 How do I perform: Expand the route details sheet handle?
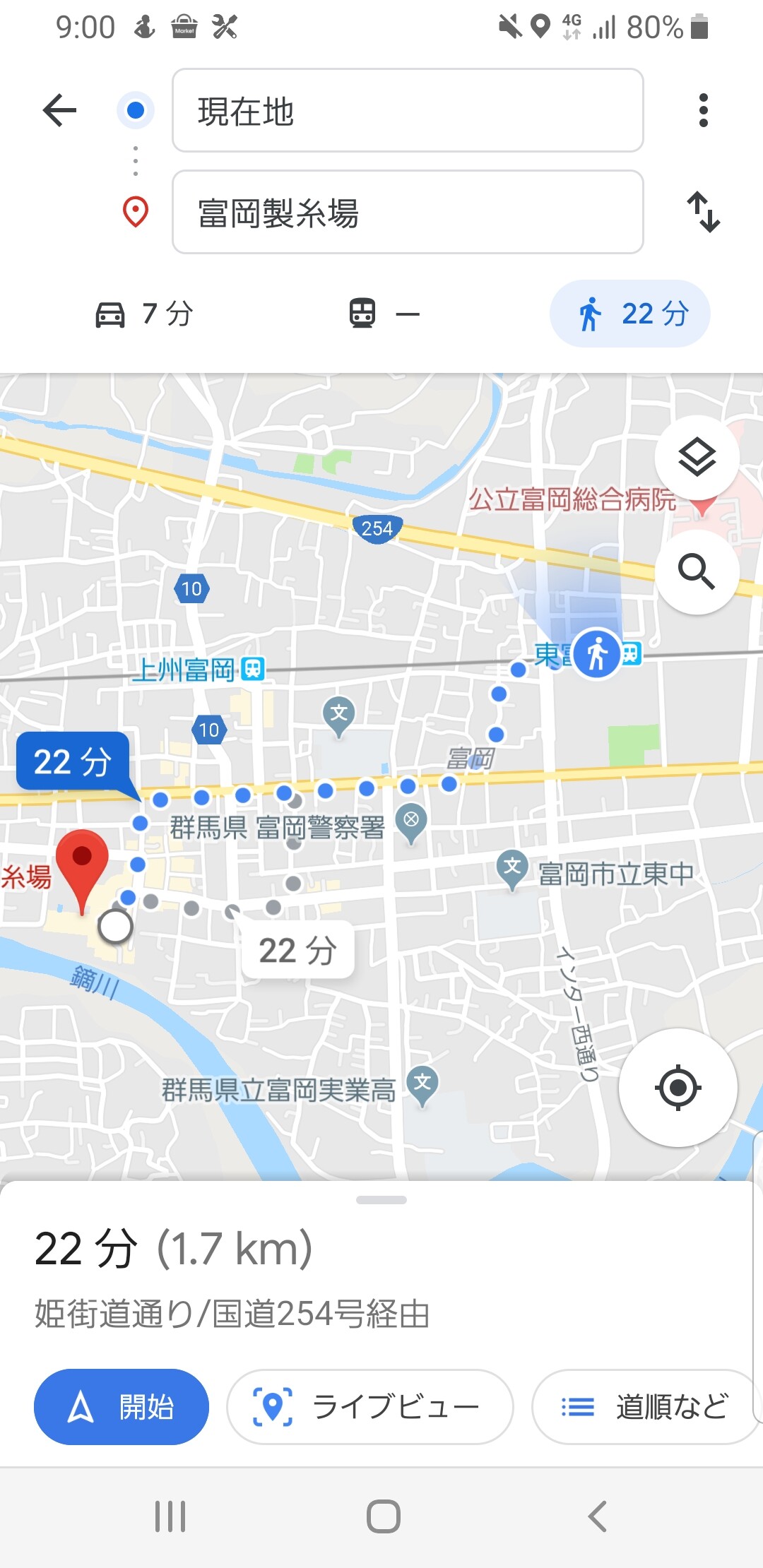click(x=381, y=1200)
